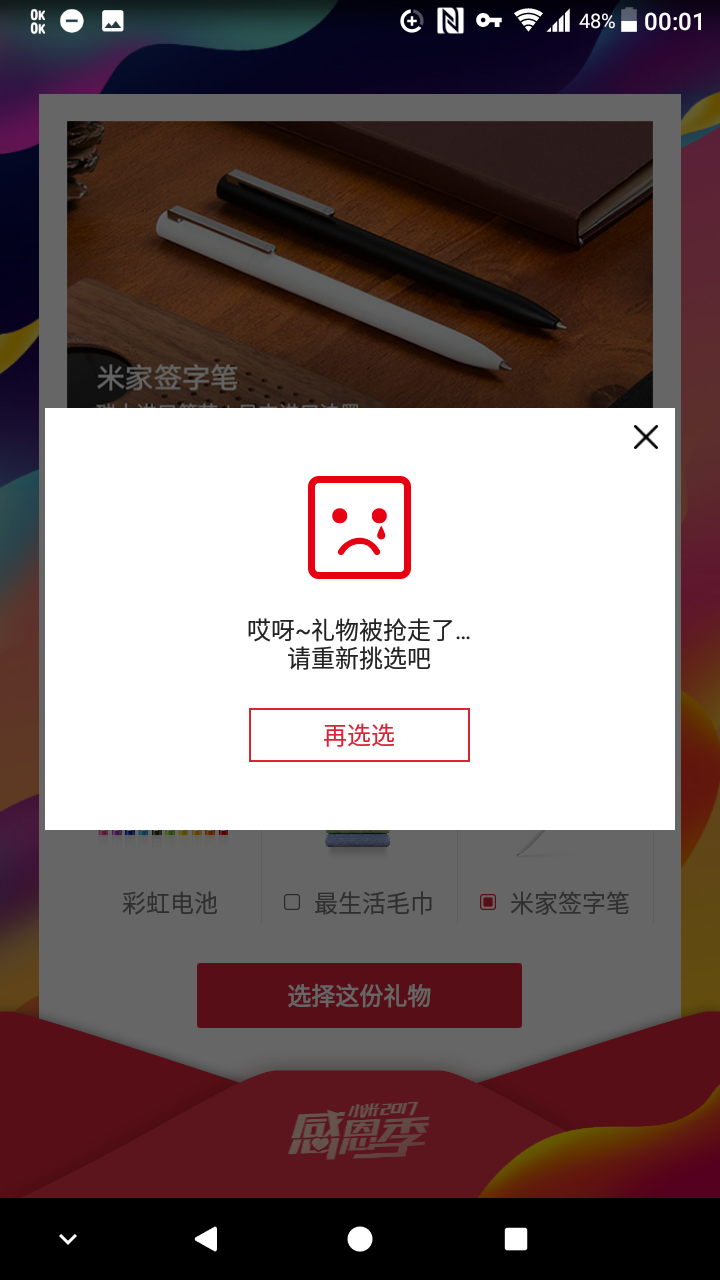
Task: Close the gift-taken popup dialog
Action: pos(646,437)
